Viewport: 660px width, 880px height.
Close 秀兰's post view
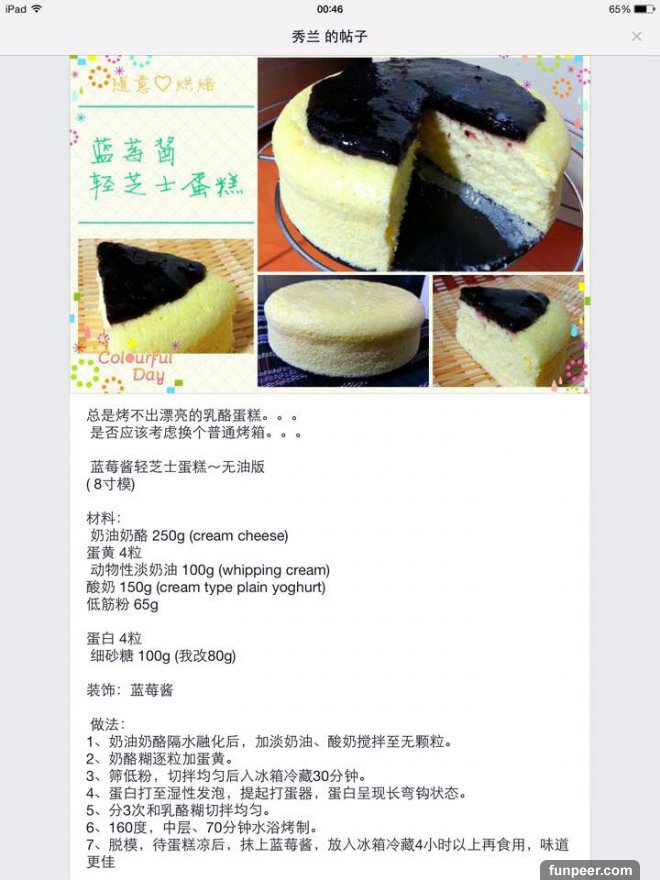pos(636,36)
